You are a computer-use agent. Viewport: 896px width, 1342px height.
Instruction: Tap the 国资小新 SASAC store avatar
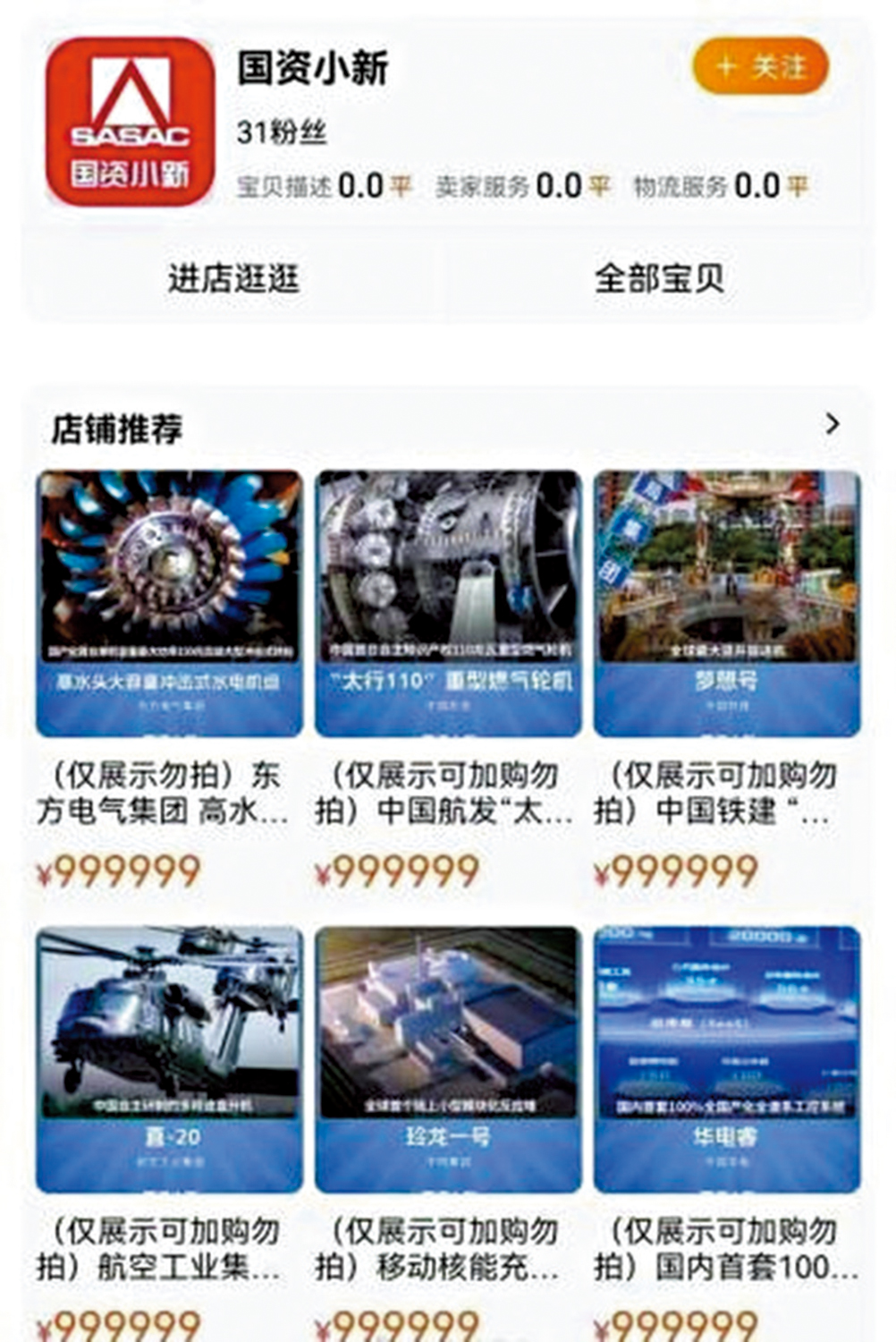[x=131, y=122]
